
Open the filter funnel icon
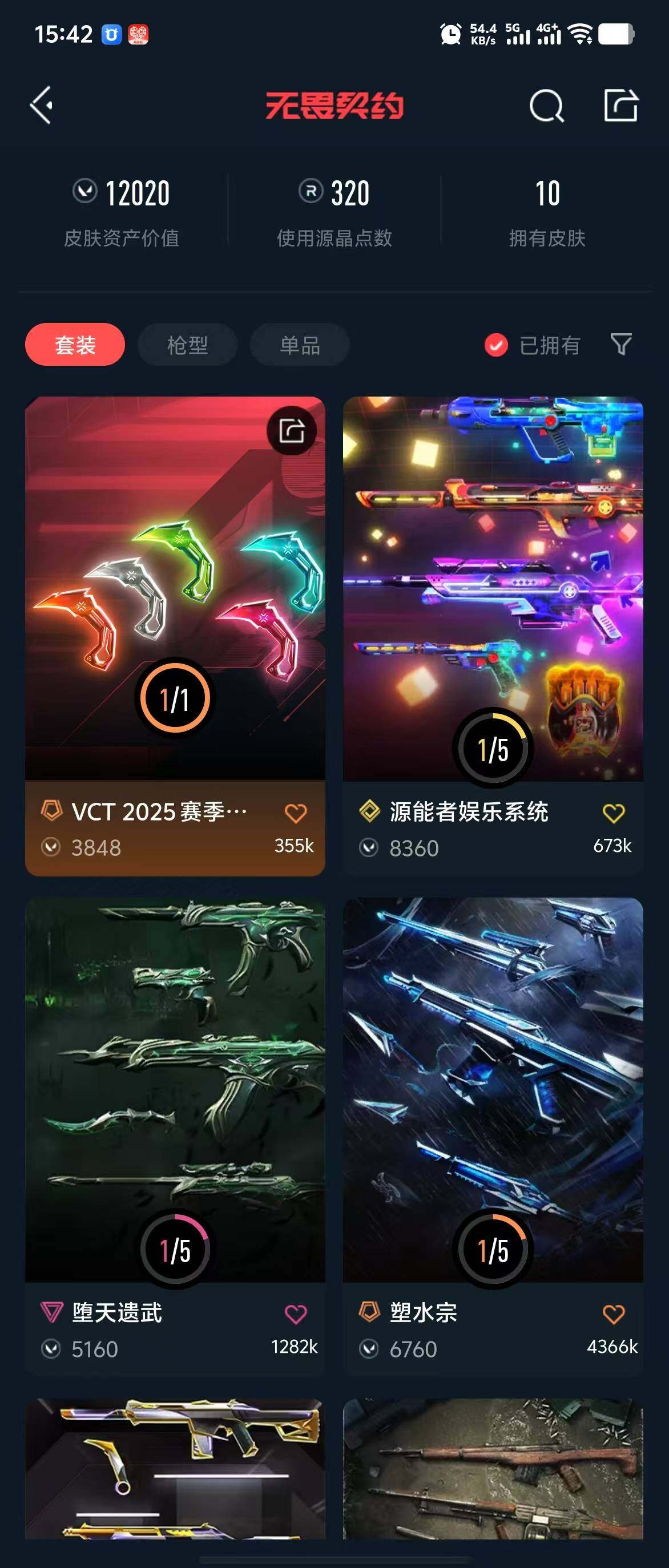[621, 345]
